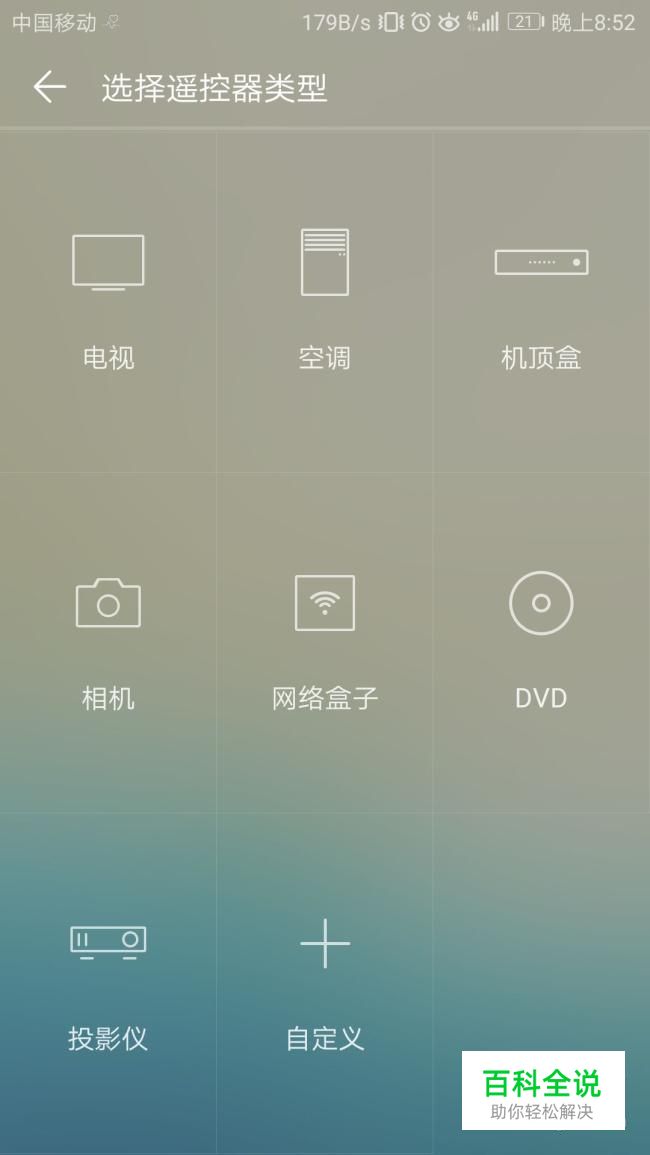Select 网络盒子 remote type
This screenshot has width=650, height=1155.
coord(324,642)
